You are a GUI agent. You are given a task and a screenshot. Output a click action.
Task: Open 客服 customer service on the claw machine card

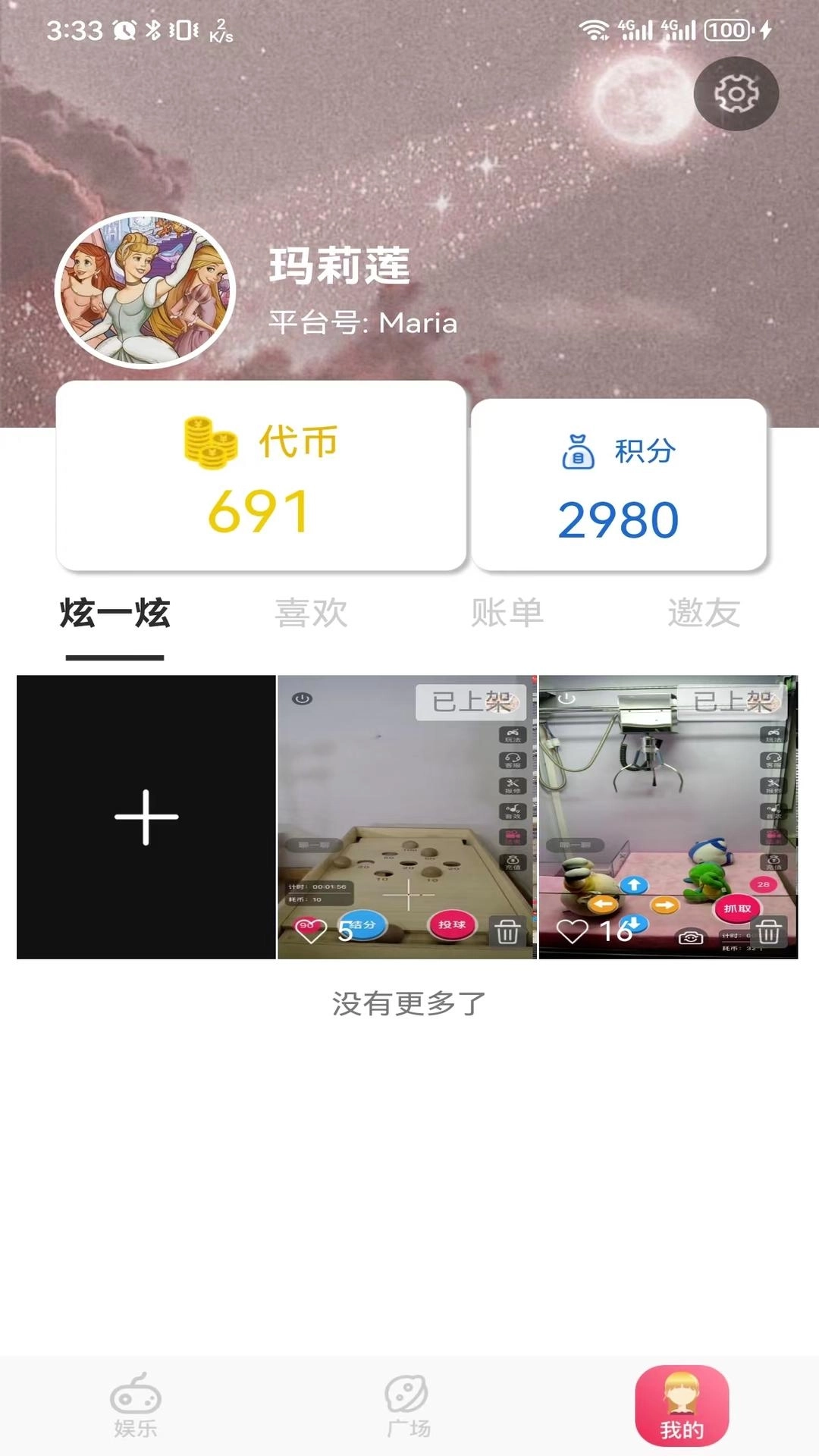tap(773, 759)
